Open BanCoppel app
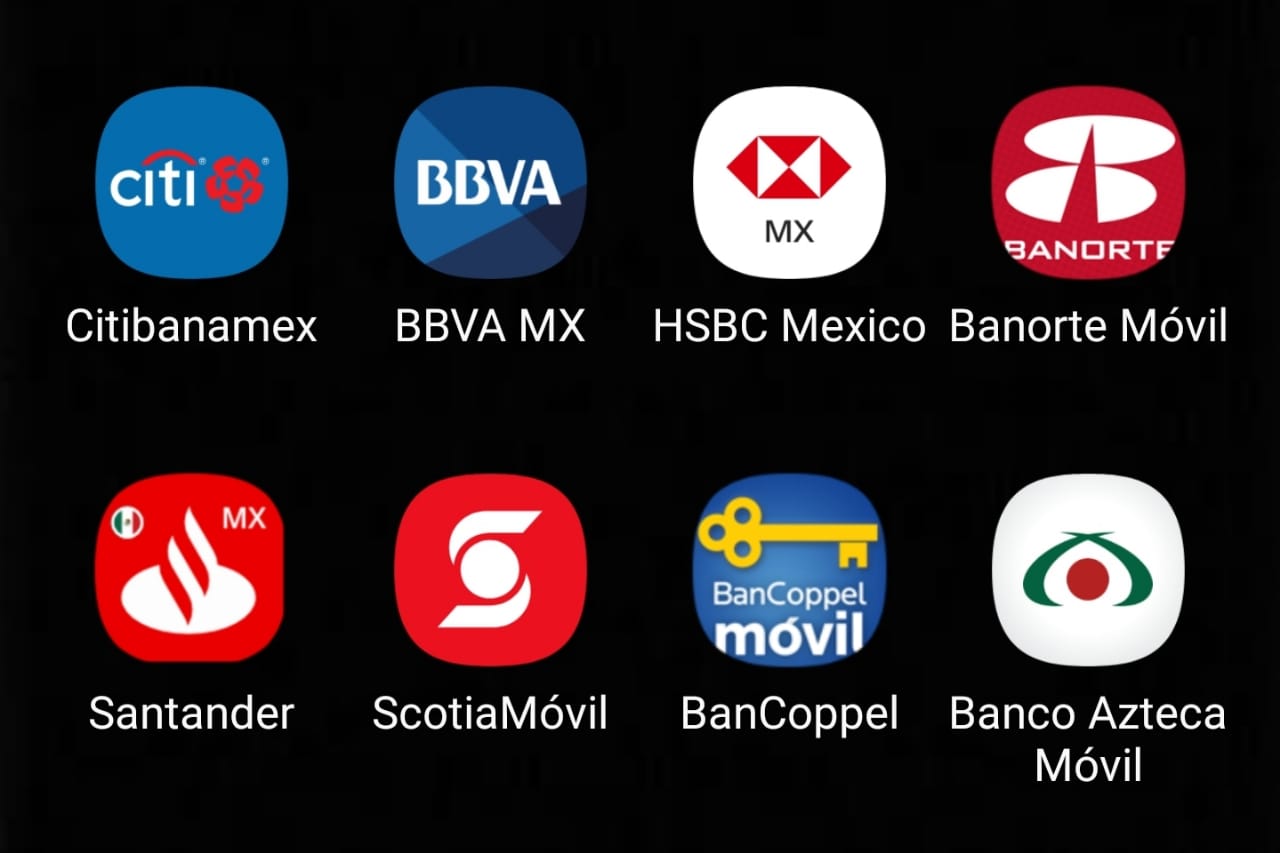The height and width of the screenshot is (853, 1280). coord(789,570)
